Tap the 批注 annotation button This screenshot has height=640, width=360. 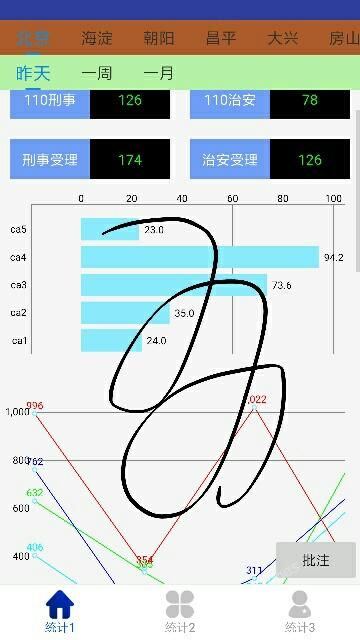(316, 560)
